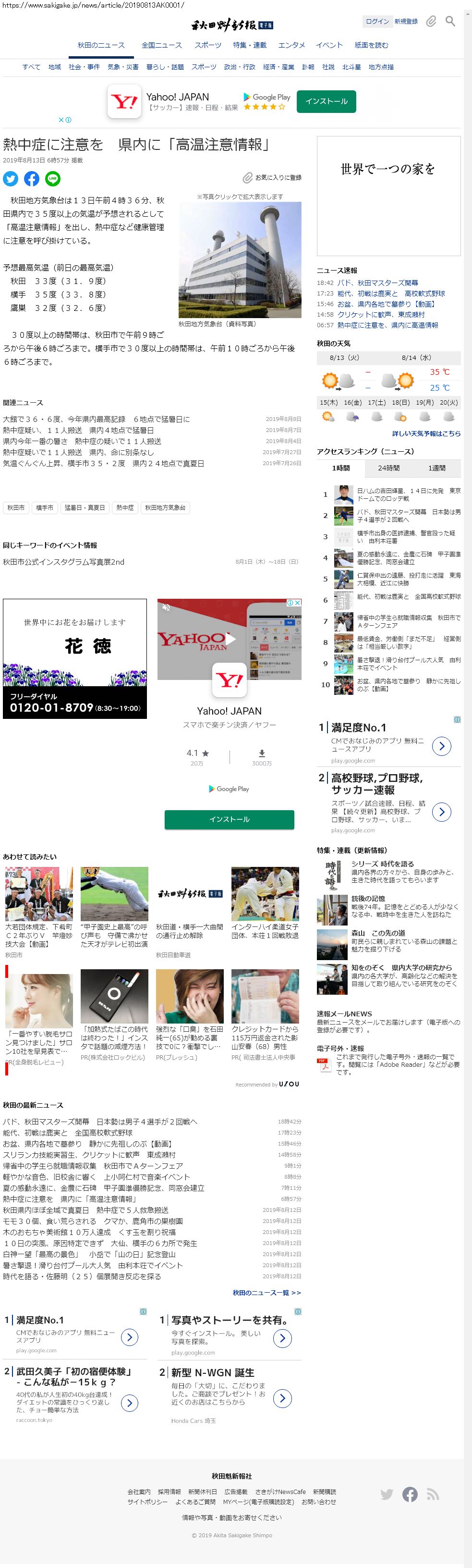Share the article on Twitter
The width and height of the screenshot is (472, 1568).
11,179
